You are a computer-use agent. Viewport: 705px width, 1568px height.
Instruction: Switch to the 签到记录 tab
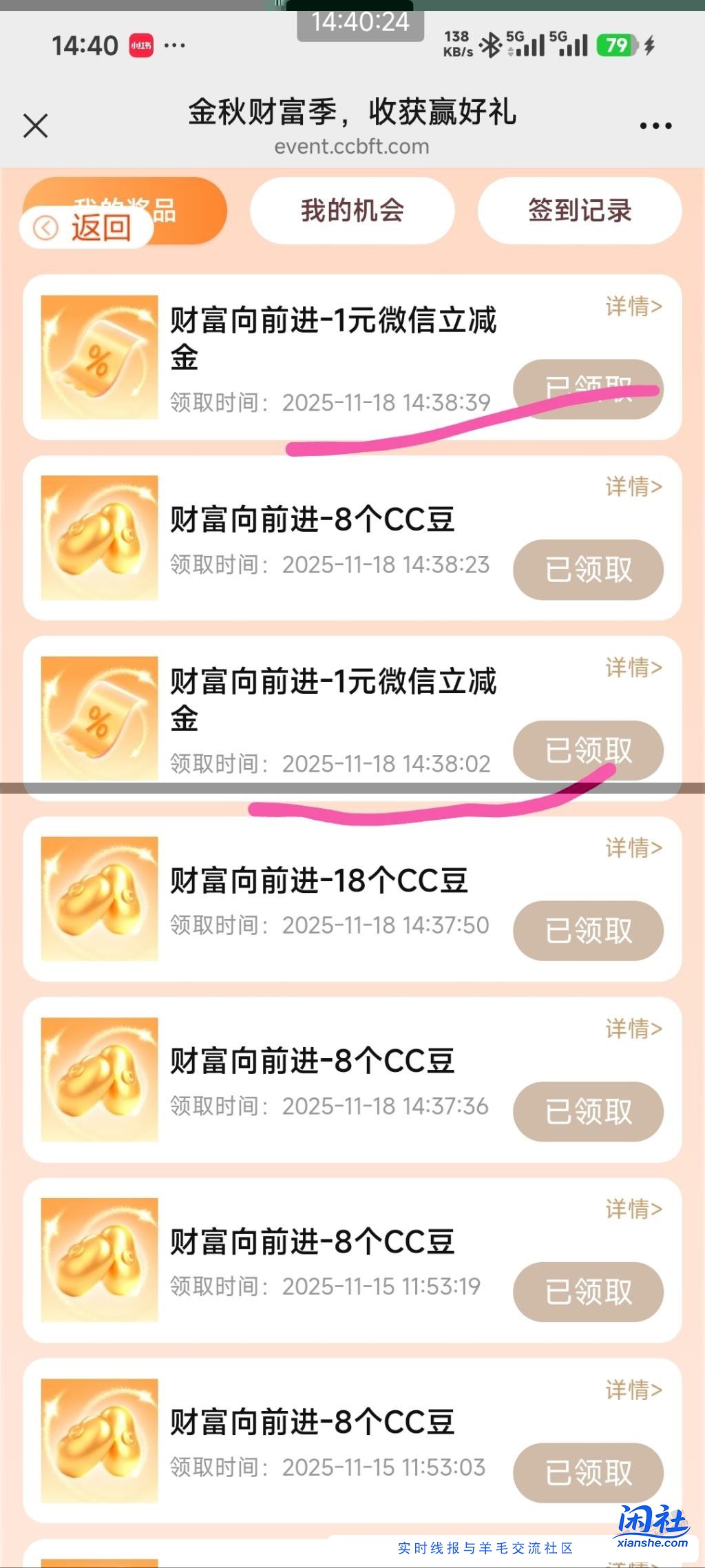[580, 211]
